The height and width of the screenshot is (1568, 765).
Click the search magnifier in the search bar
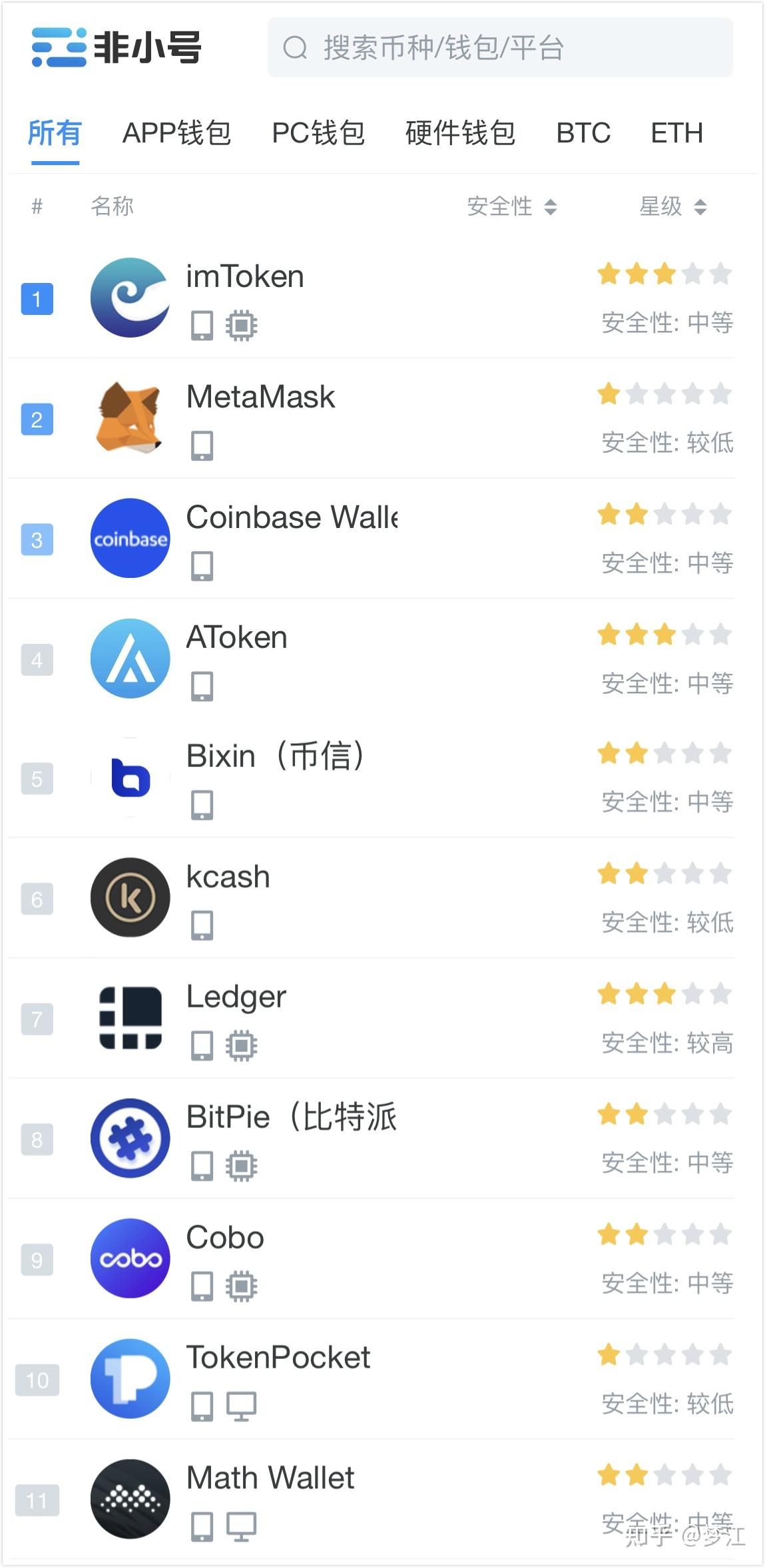pyautogui.click(x=296, y=47)
